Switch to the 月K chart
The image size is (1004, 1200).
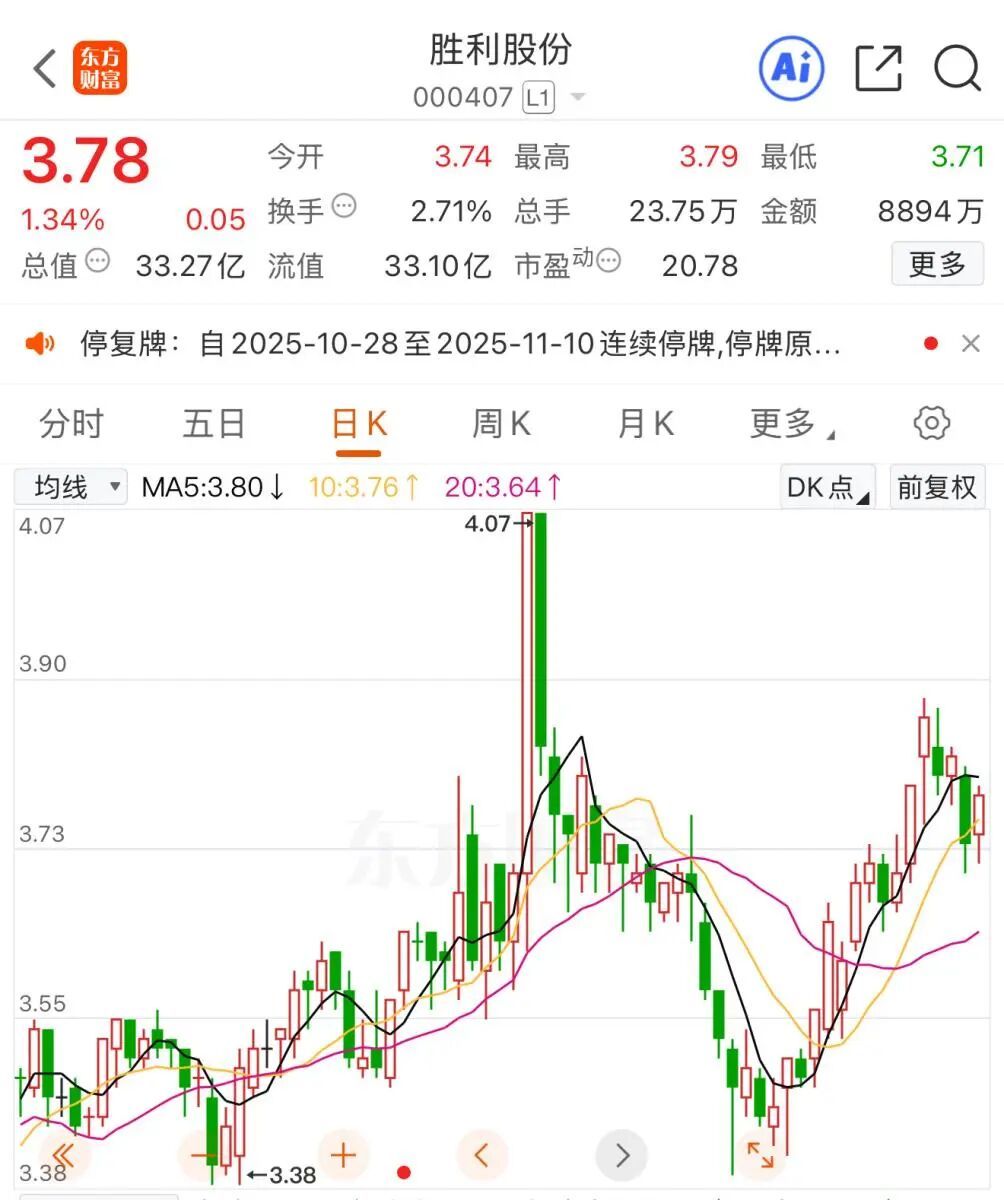pyautogui.click(x=645, y=424)
